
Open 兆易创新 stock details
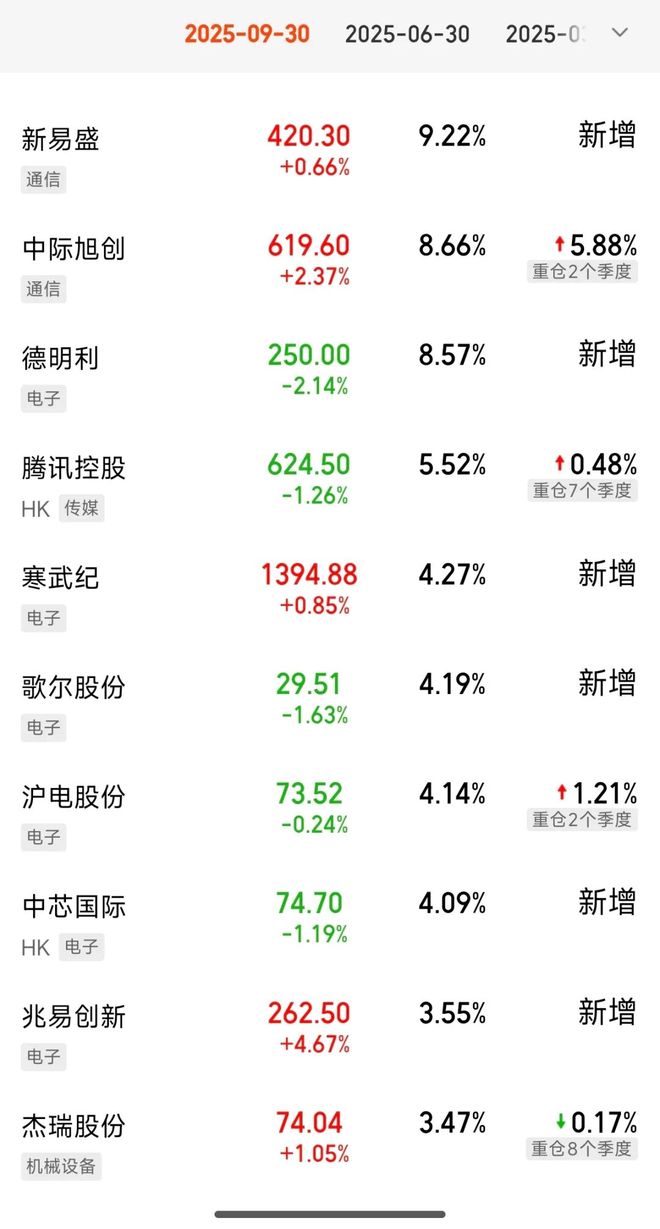[x=74, y=1016]
